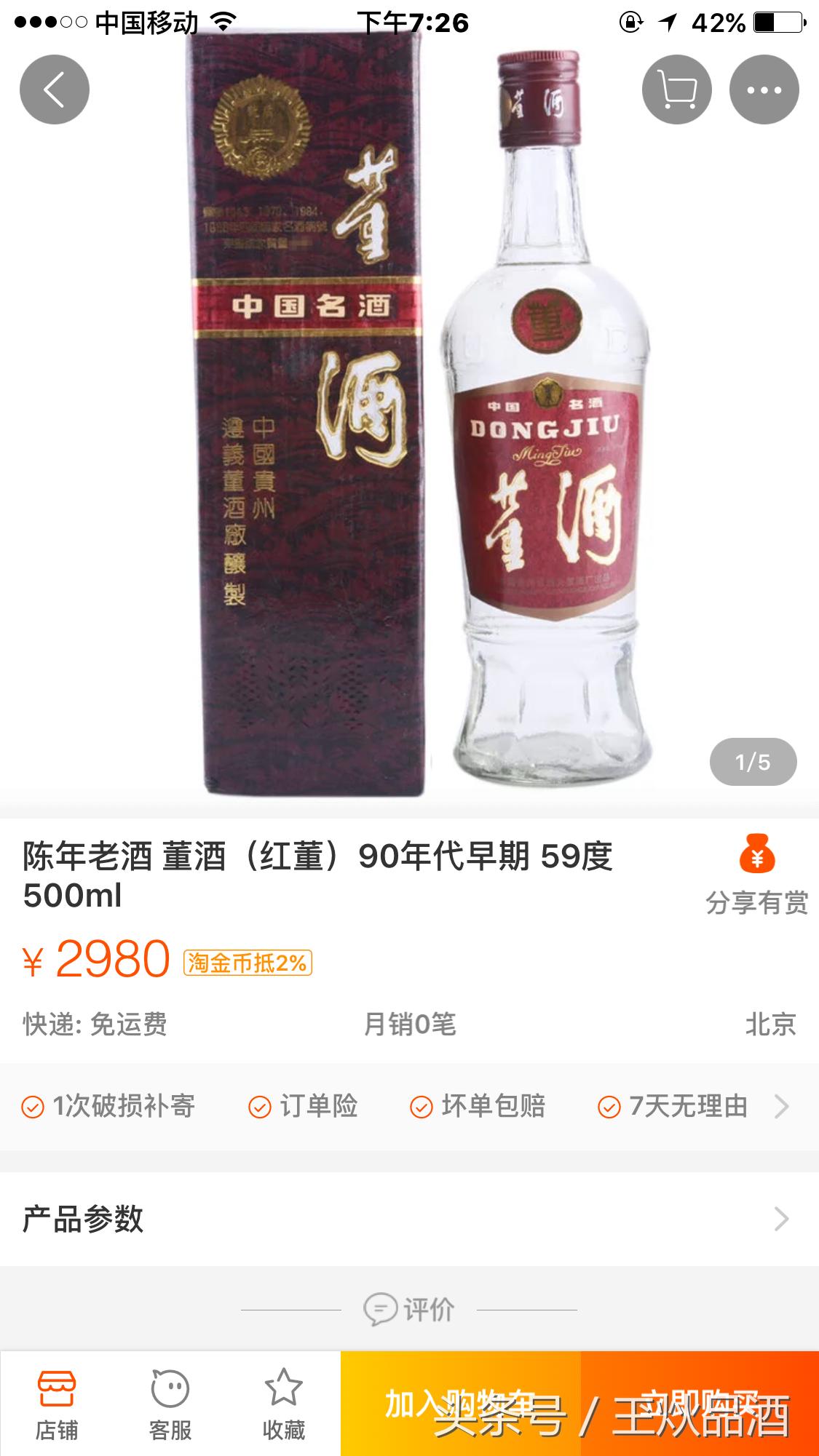
Task: Check the 坏单包赔 guarantee mark
Action: (x=420, y=1107)
